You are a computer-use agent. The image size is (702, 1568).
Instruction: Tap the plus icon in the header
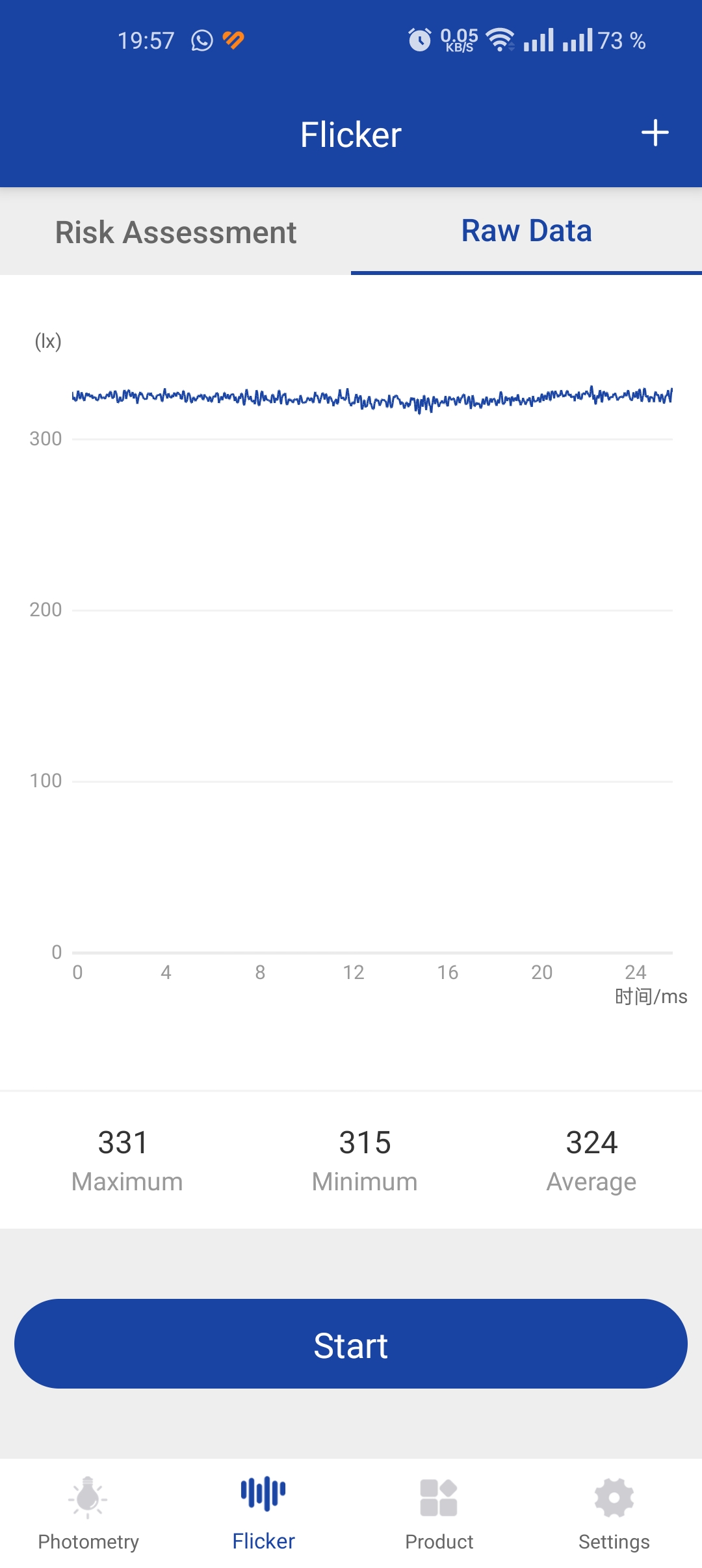[655, 133]
